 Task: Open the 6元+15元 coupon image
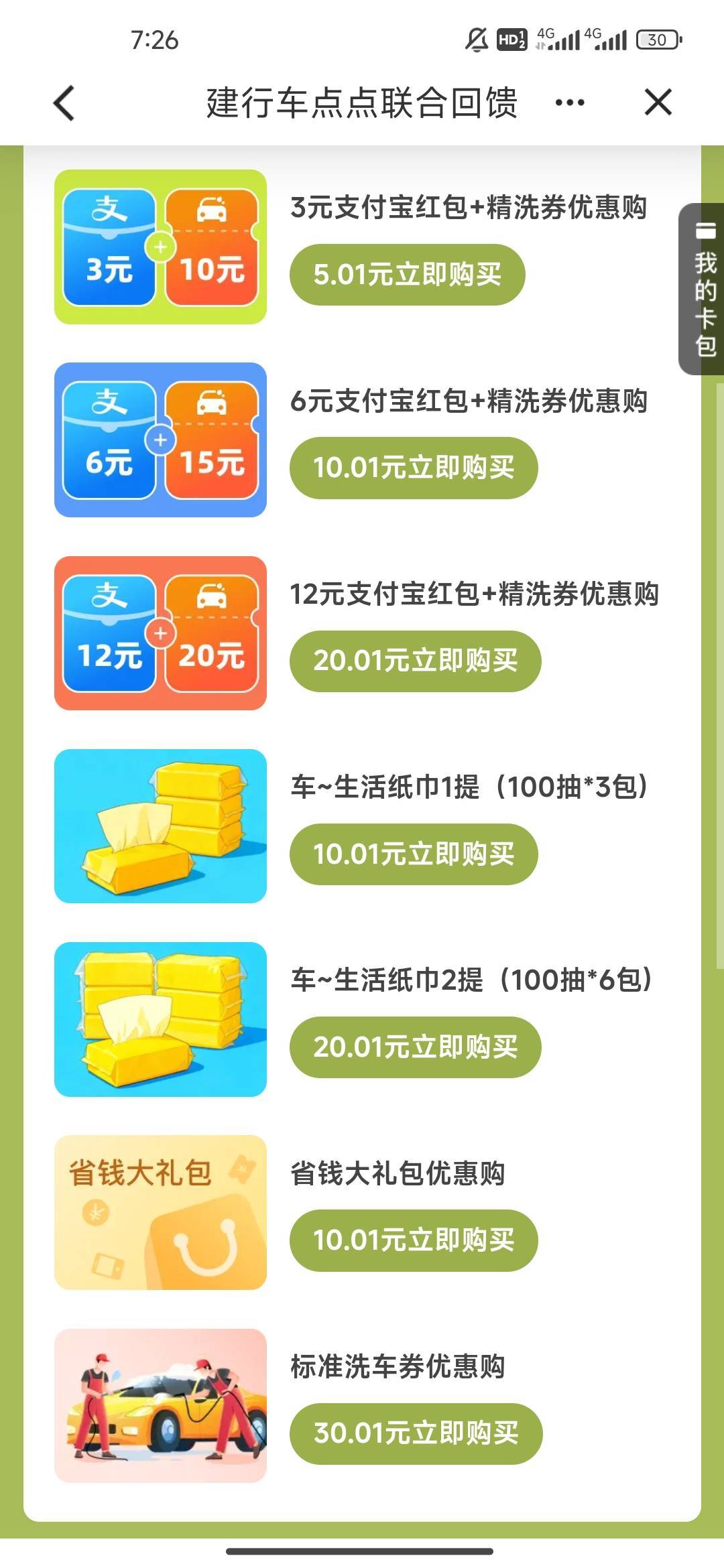160,440
